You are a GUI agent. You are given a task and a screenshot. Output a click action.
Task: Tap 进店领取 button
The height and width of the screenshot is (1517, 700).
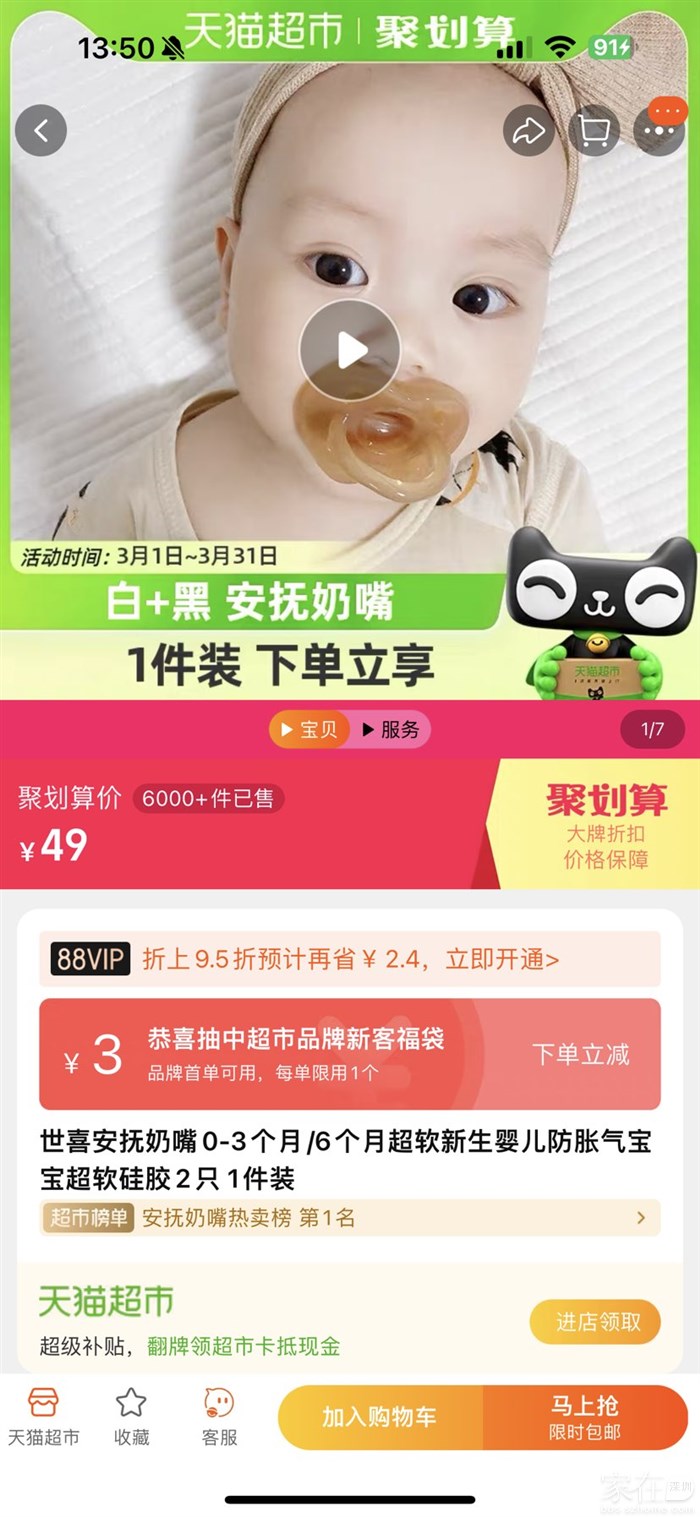595,1321
